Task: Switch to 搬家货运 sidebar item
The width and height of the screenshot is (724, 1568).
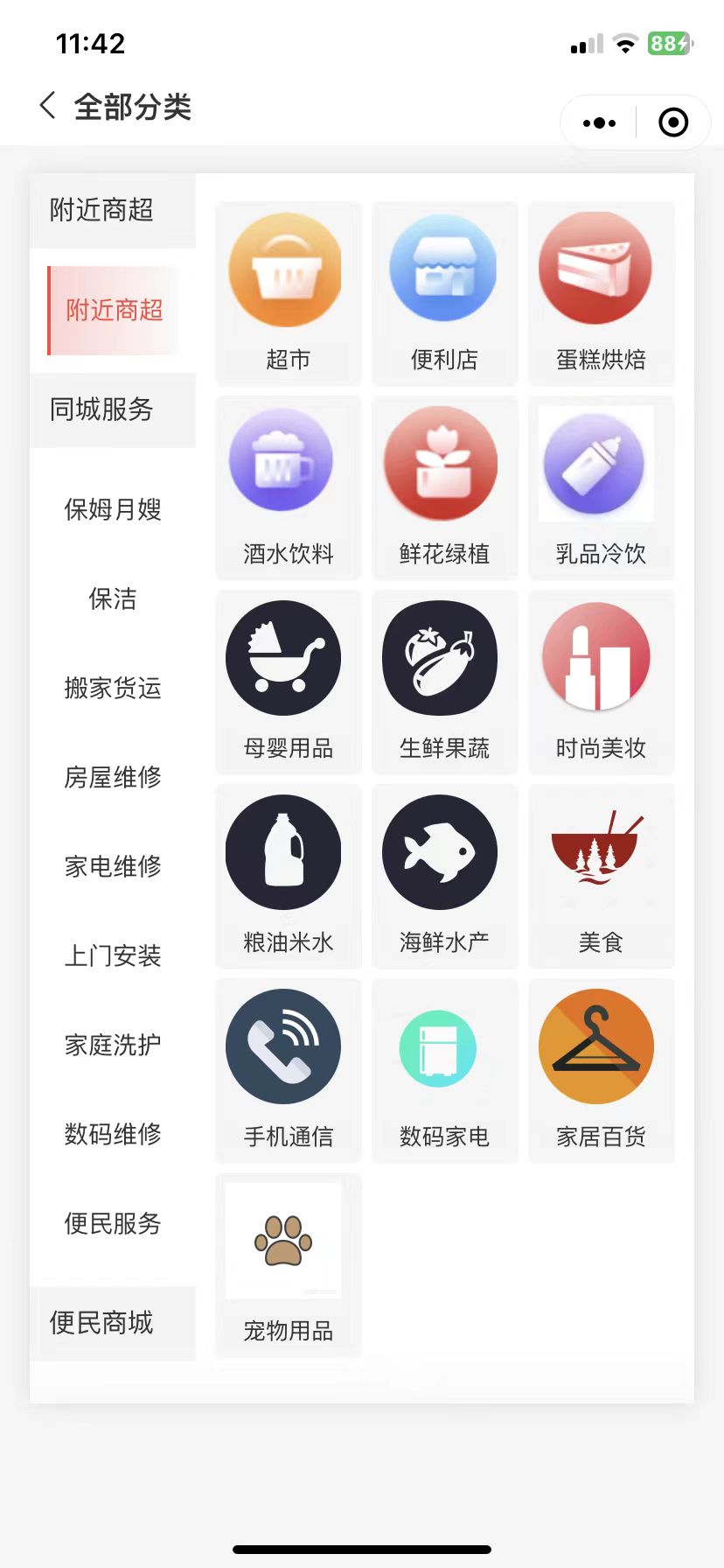Action: click(113, 688)
